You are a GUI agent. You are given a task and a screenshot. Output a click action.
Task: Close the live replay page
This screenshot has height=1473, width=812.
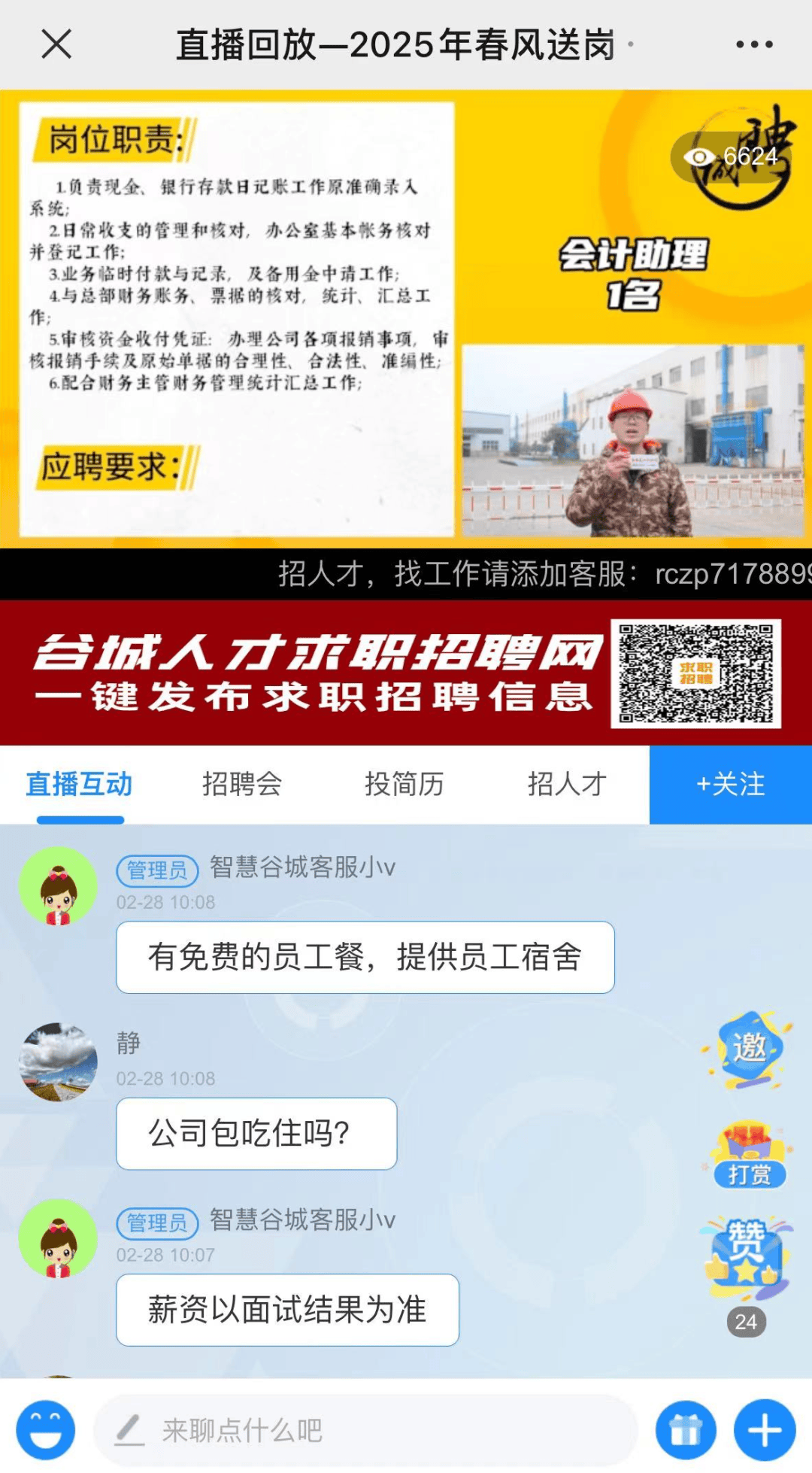tap(56, 44)
